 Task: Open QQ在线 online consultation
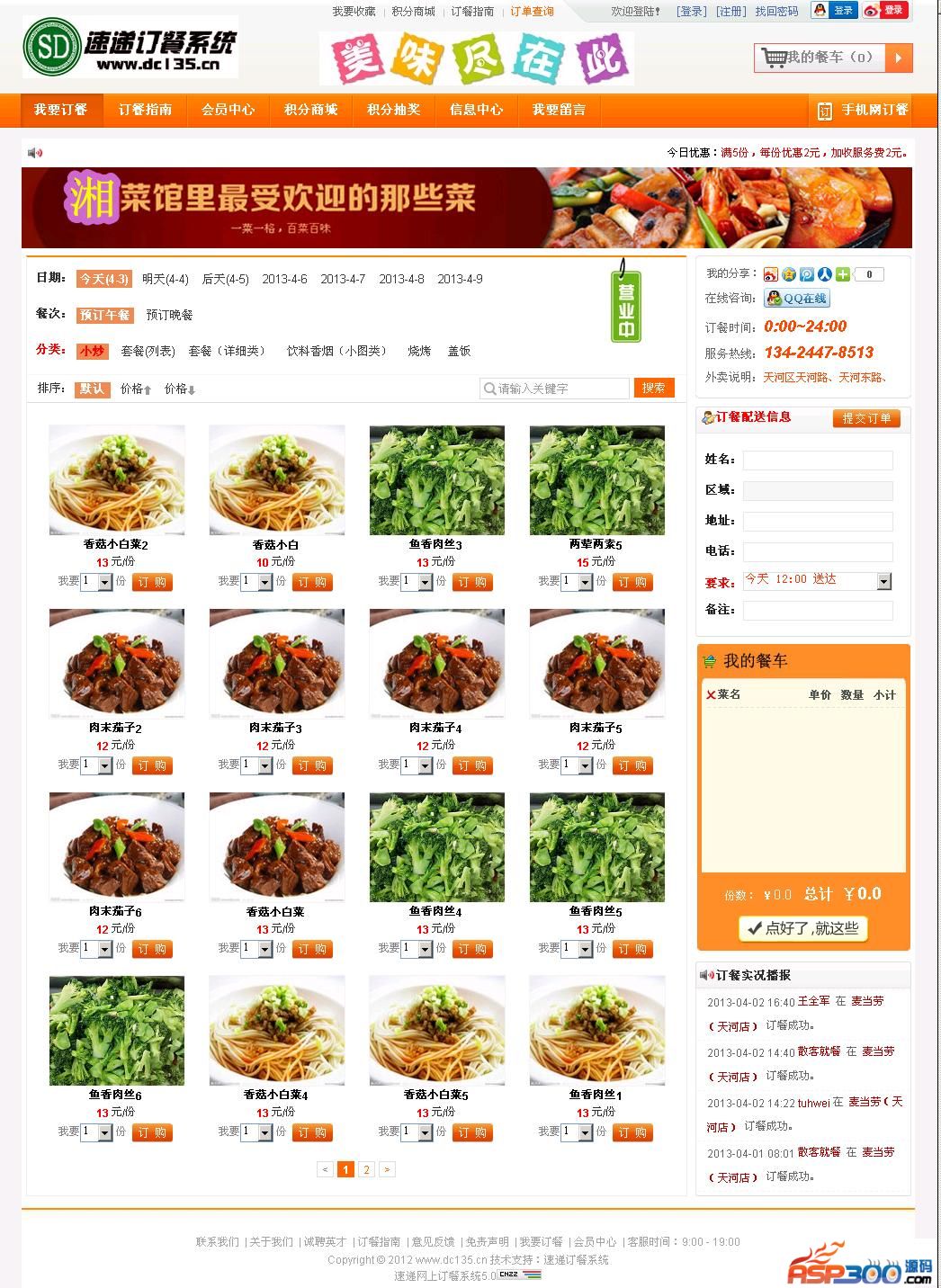click(x=797, y=299)
